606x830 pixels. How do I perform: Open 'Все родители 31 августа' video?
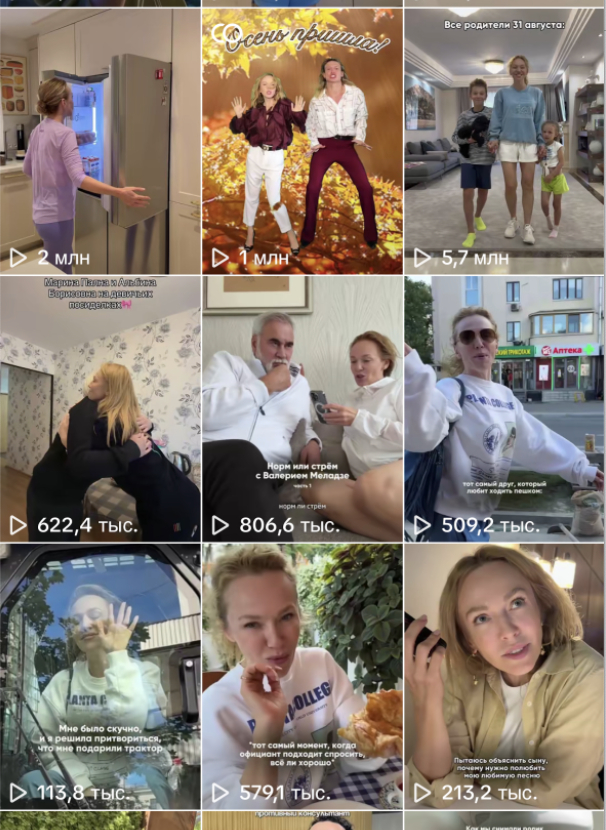[504, 140]
